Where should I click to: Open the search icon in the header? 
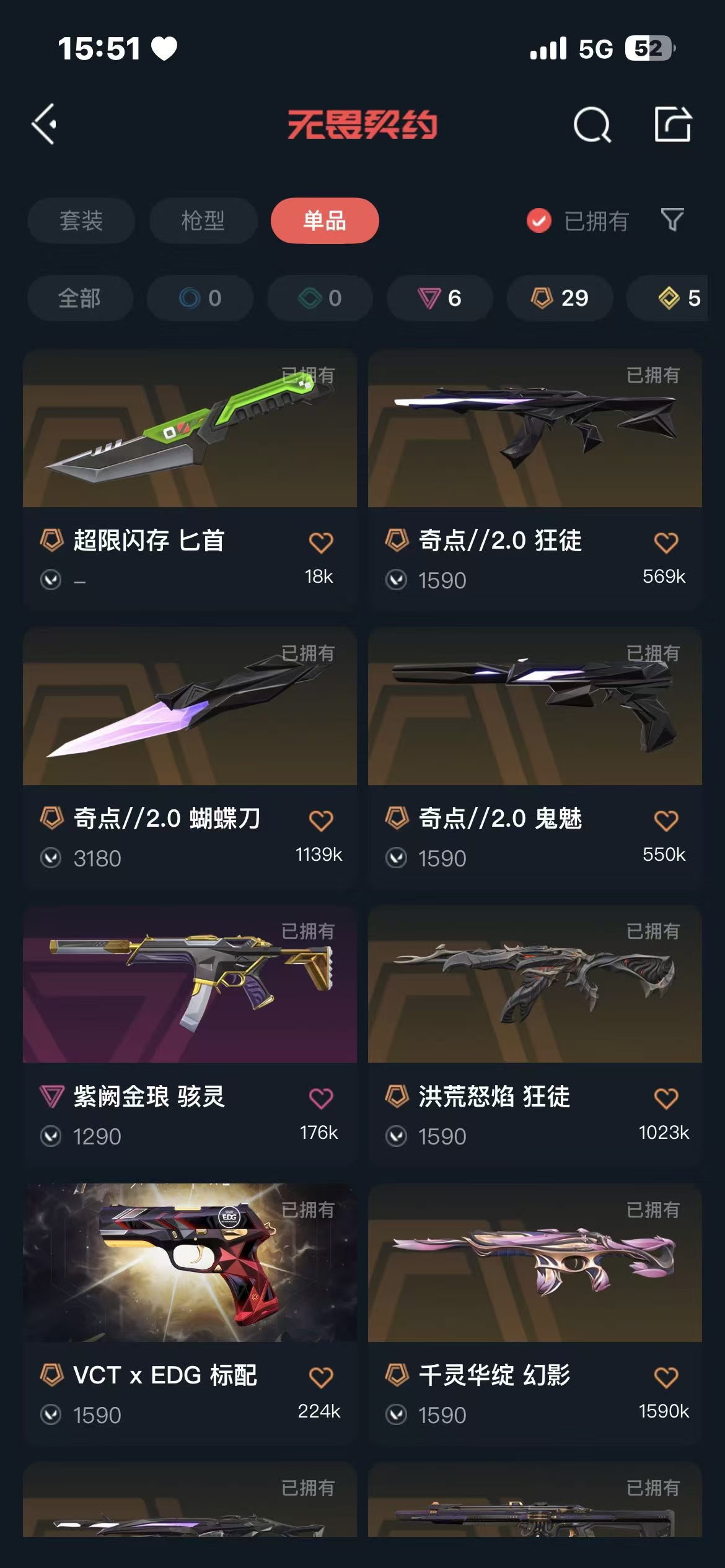[x=592, y=125]
